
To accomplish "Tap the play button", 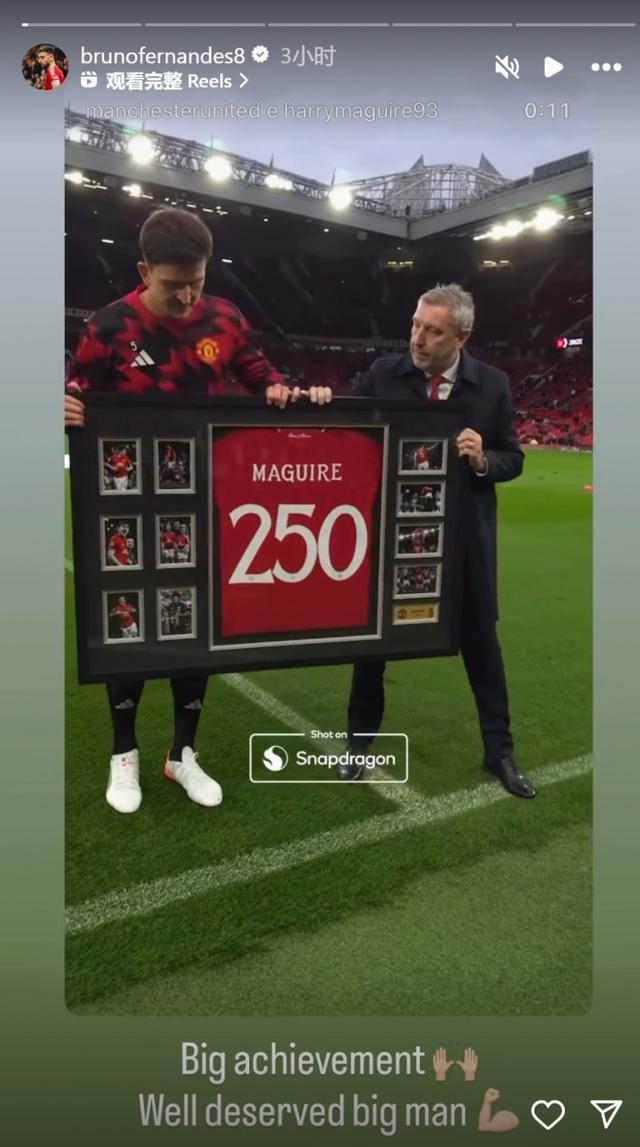I will tap(553, 67).
